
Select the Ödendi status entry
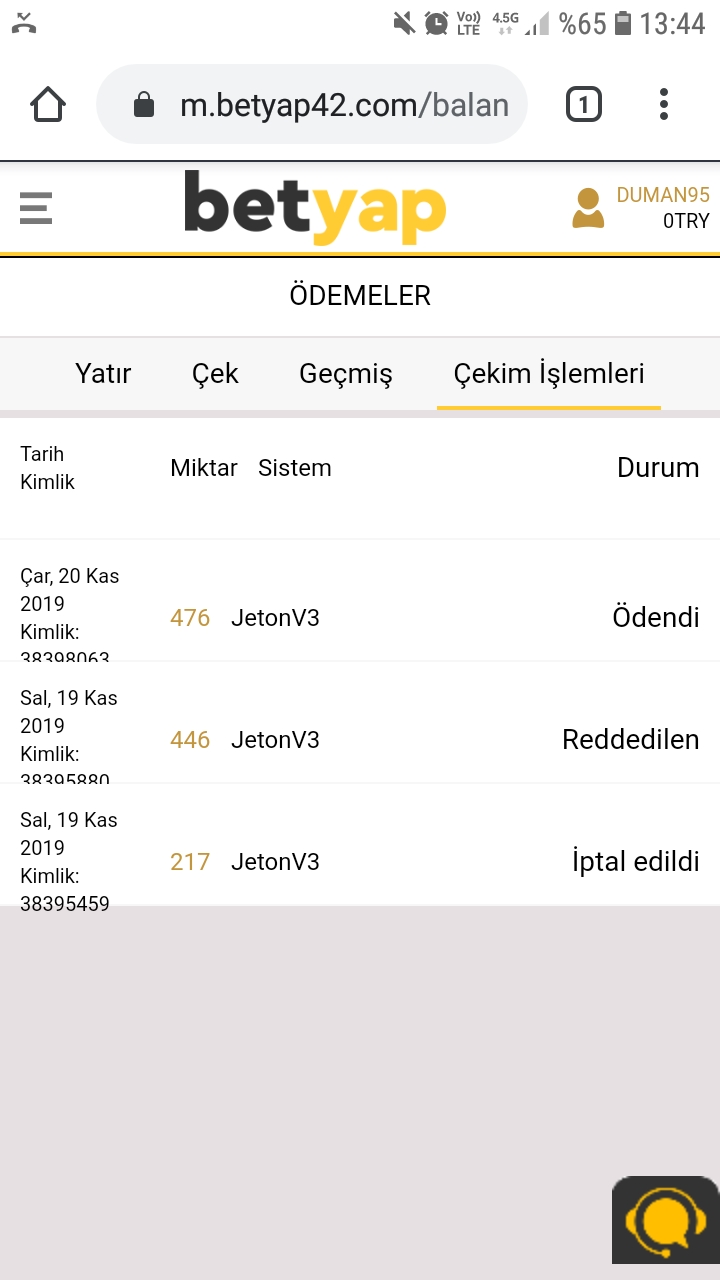[656, 617]
